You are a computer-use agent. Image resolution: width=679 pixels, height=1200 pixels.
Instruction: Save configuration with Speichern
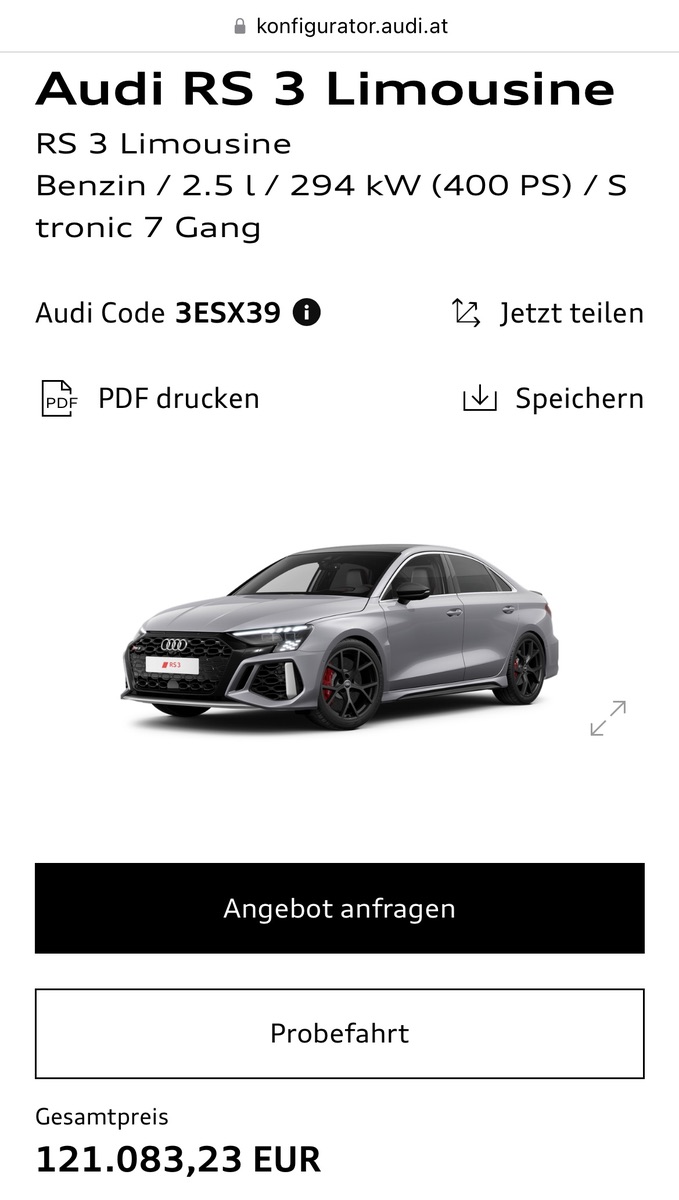pos(553,399)
